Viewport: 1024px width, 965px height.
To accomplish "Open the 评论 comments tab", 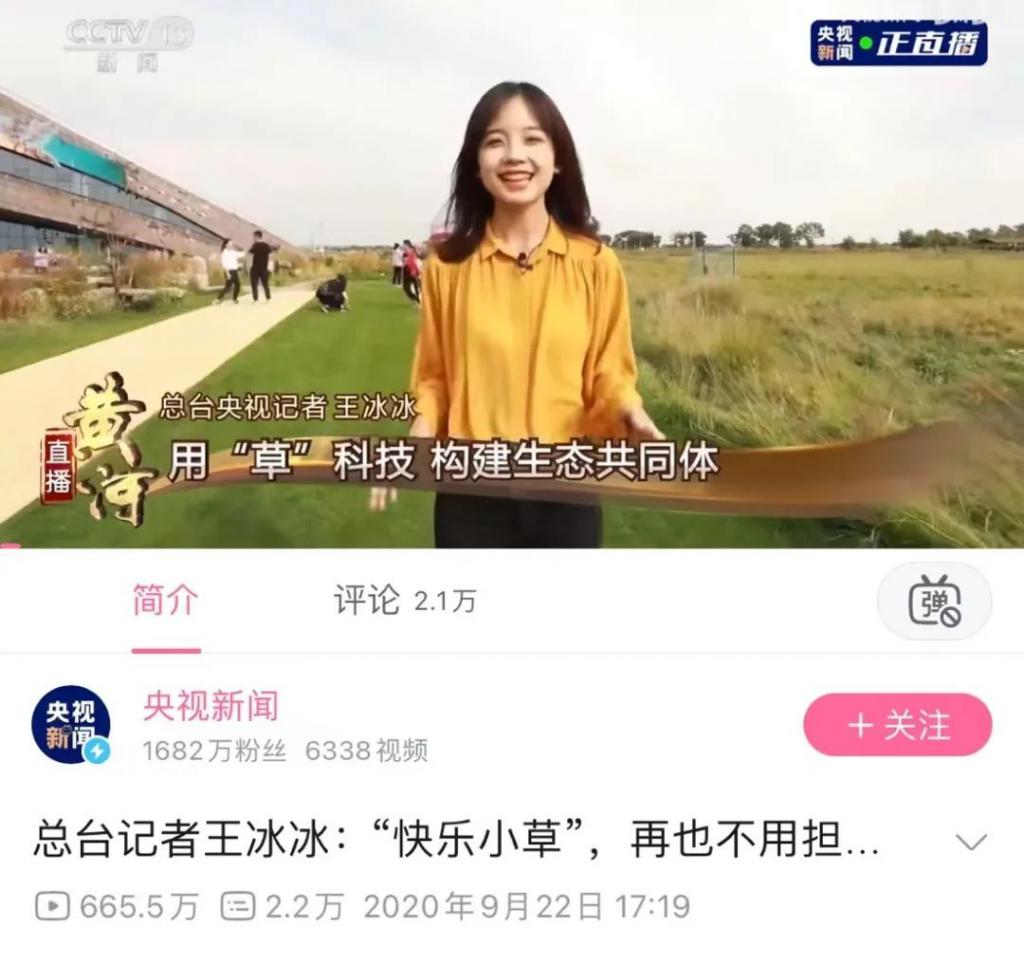I will [404, 601].
